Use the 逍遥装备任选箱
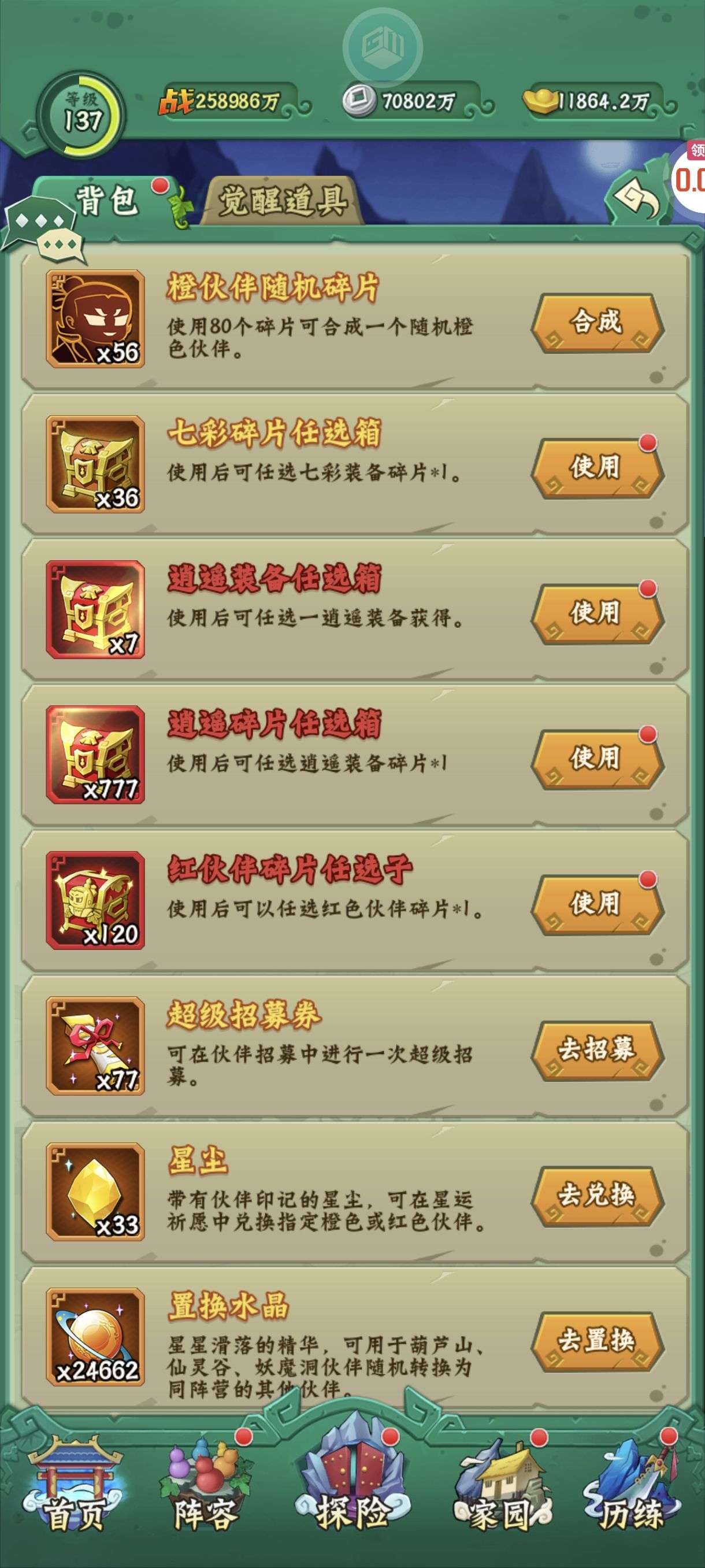Screen dimensions: 705x1568 596,613
